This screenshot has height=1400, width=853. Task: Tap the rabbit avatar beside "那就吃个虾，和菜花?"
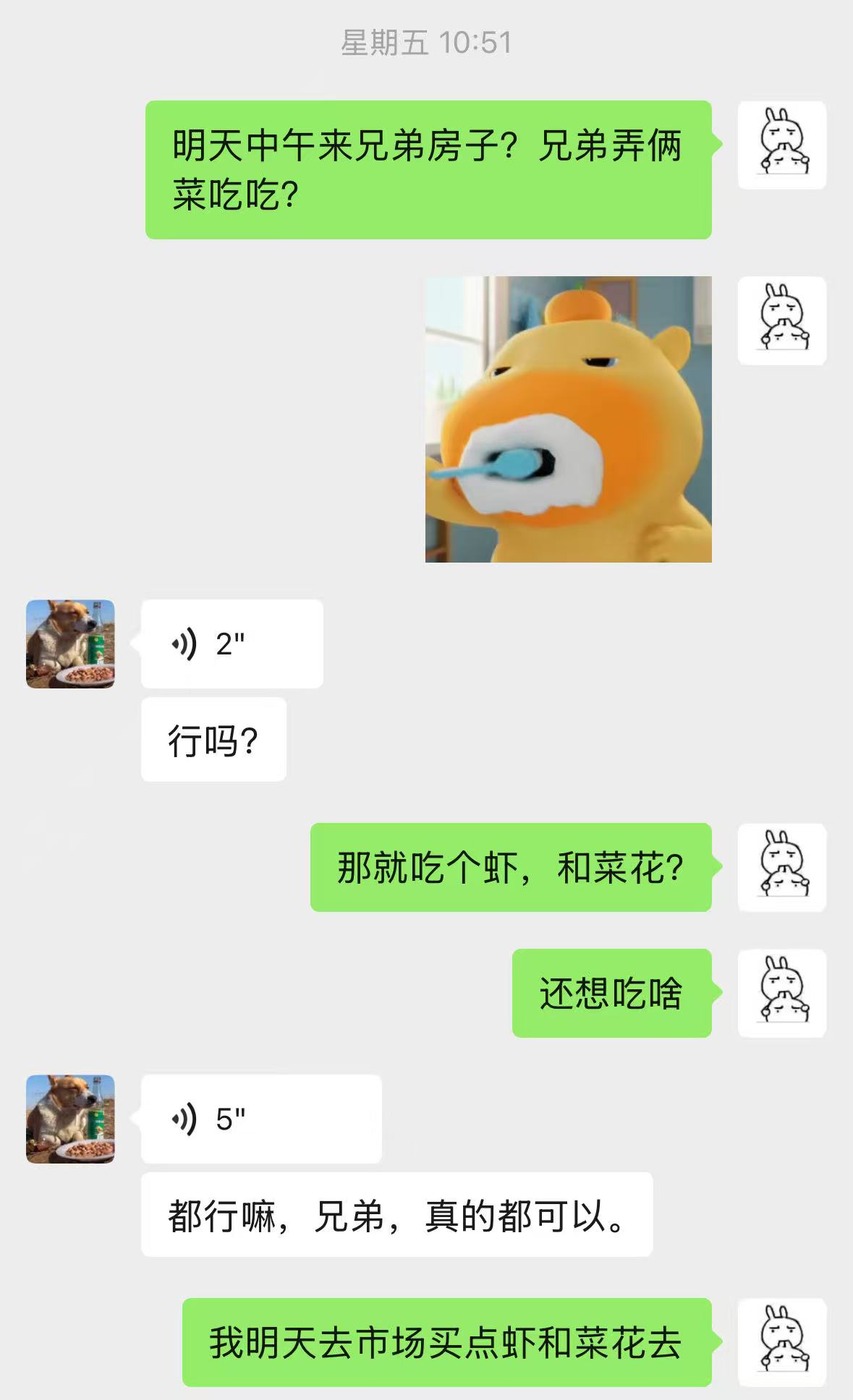coord(781,867)
